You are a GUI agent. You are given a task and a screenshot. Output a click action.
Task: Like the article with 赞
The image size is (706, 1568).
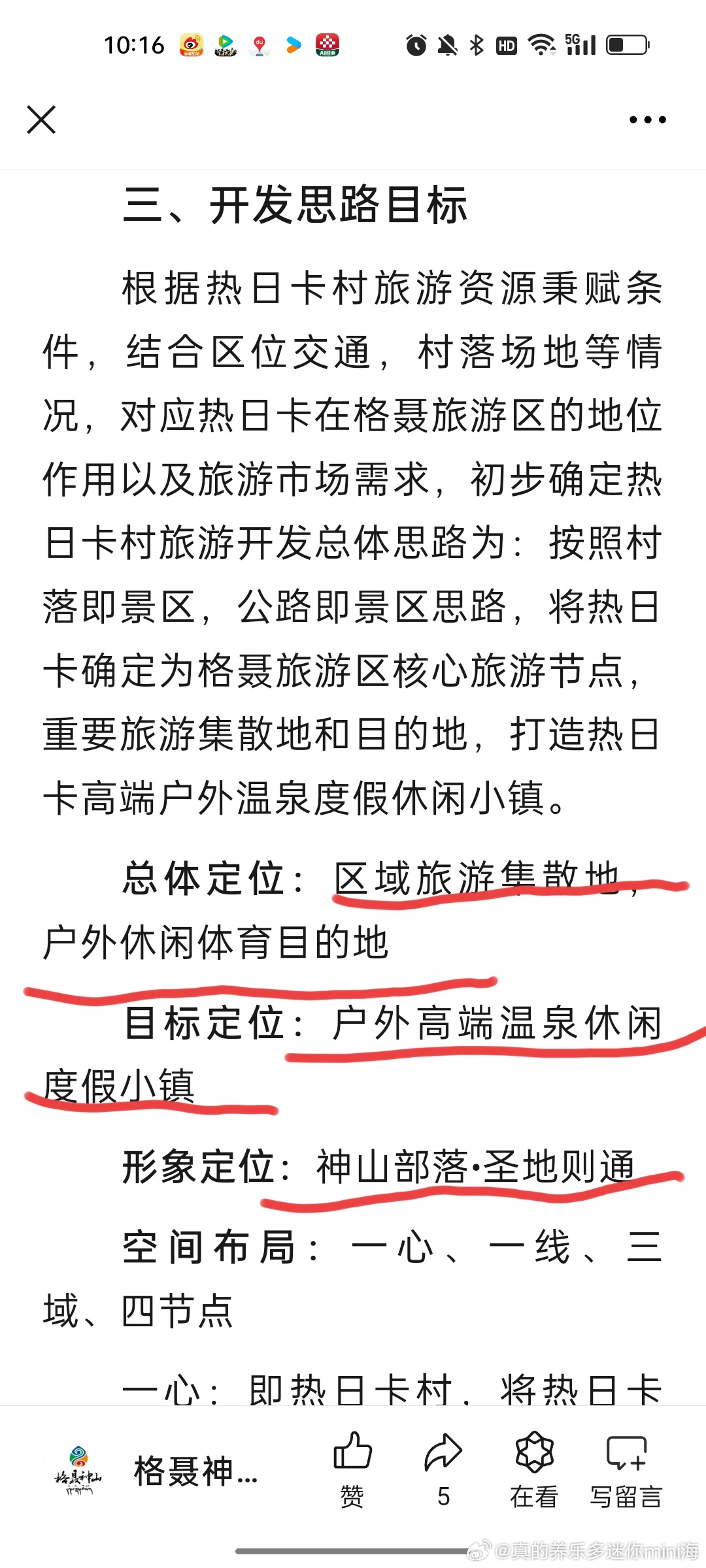(352, 1470)
